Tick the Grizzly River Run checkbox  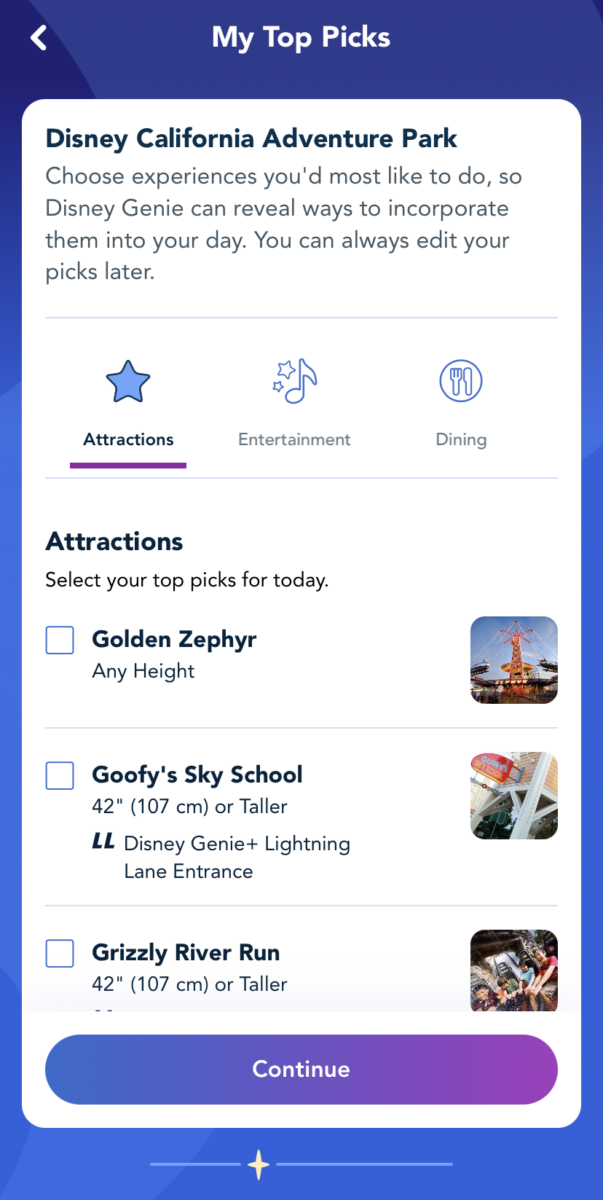60,953
